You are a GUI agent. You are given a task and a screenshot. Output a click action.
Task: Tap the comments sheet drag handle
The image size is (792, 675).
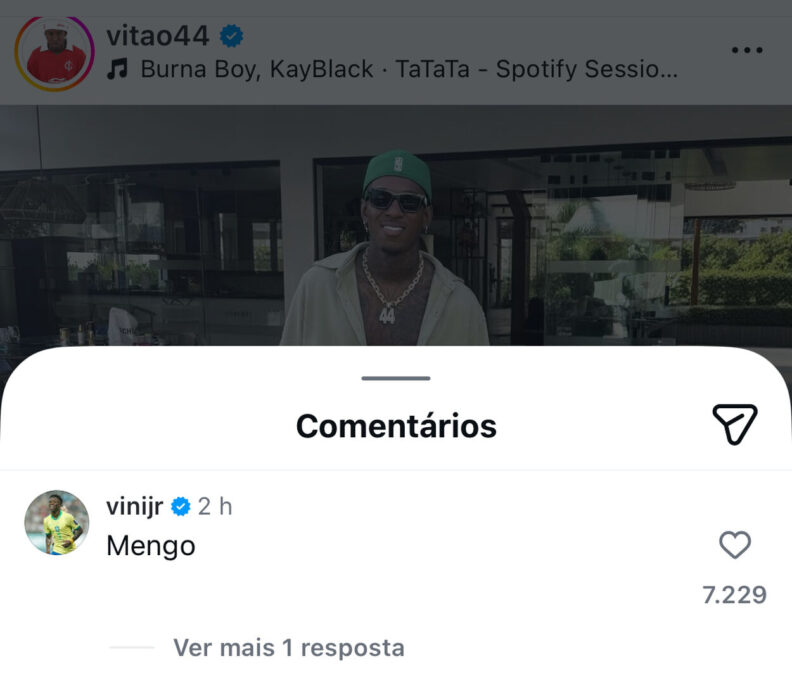[x=396, y=378]
